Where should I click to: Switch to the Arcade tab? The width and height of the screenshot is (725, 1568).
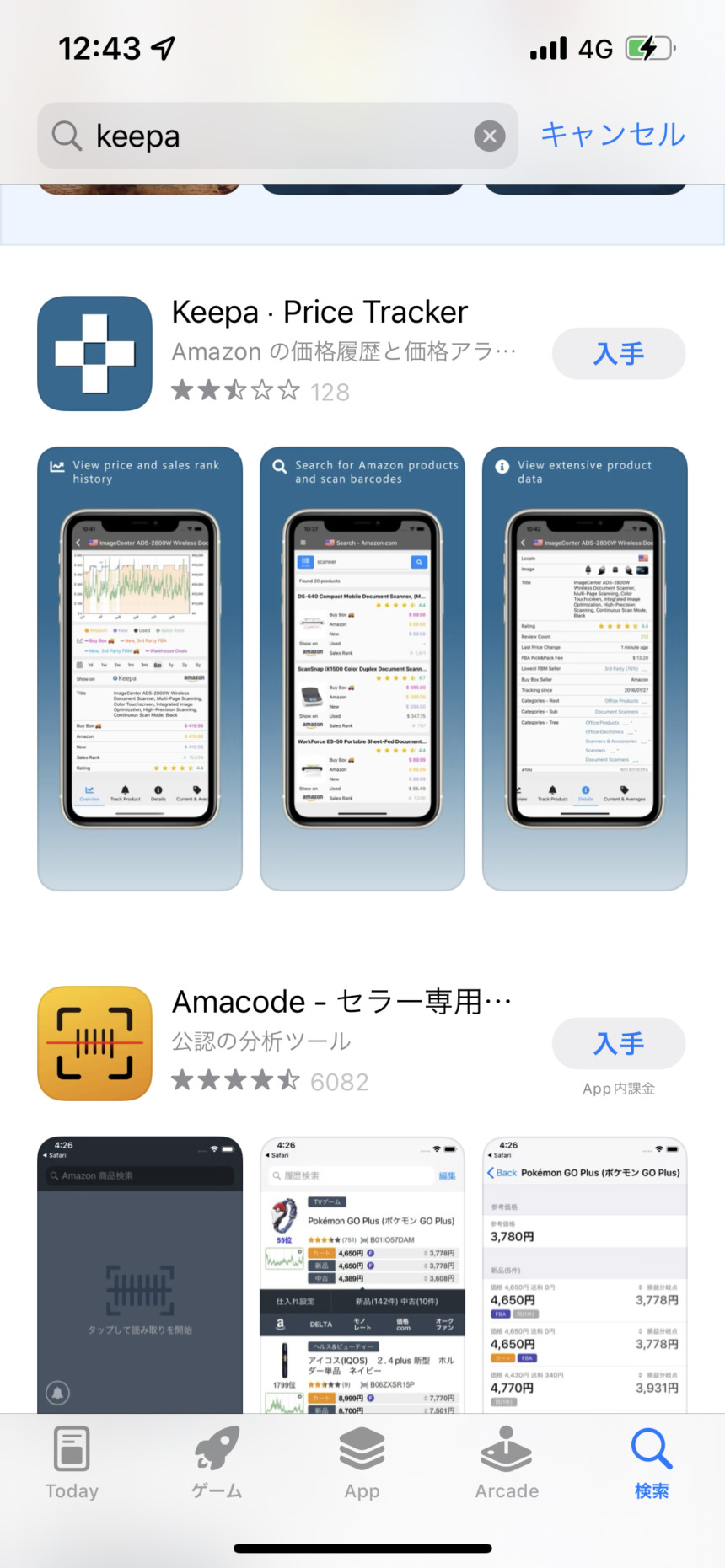pyautogui.click(x=507, y=1464)
